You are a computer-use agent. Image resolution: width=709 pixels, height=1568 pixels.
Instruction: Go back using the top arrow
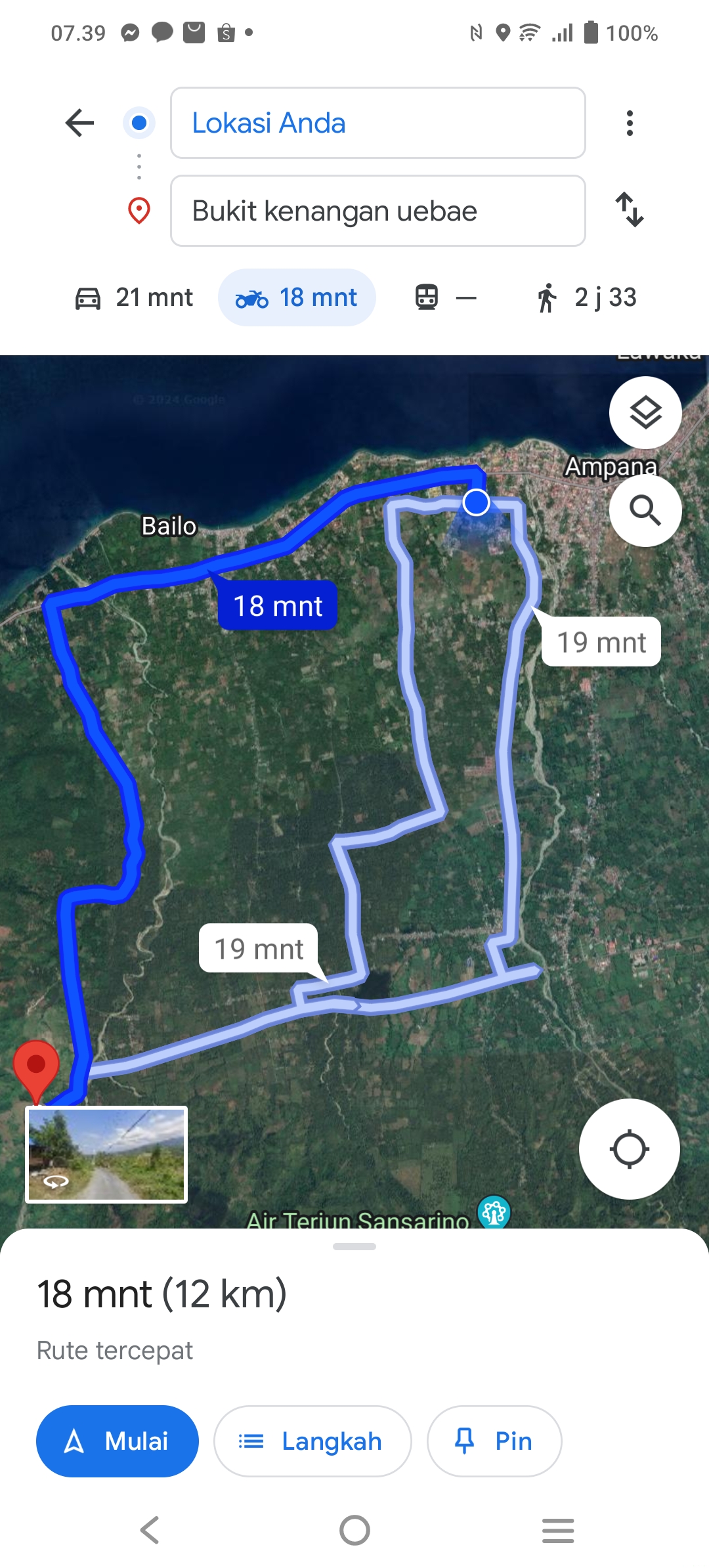pos(80,123)
